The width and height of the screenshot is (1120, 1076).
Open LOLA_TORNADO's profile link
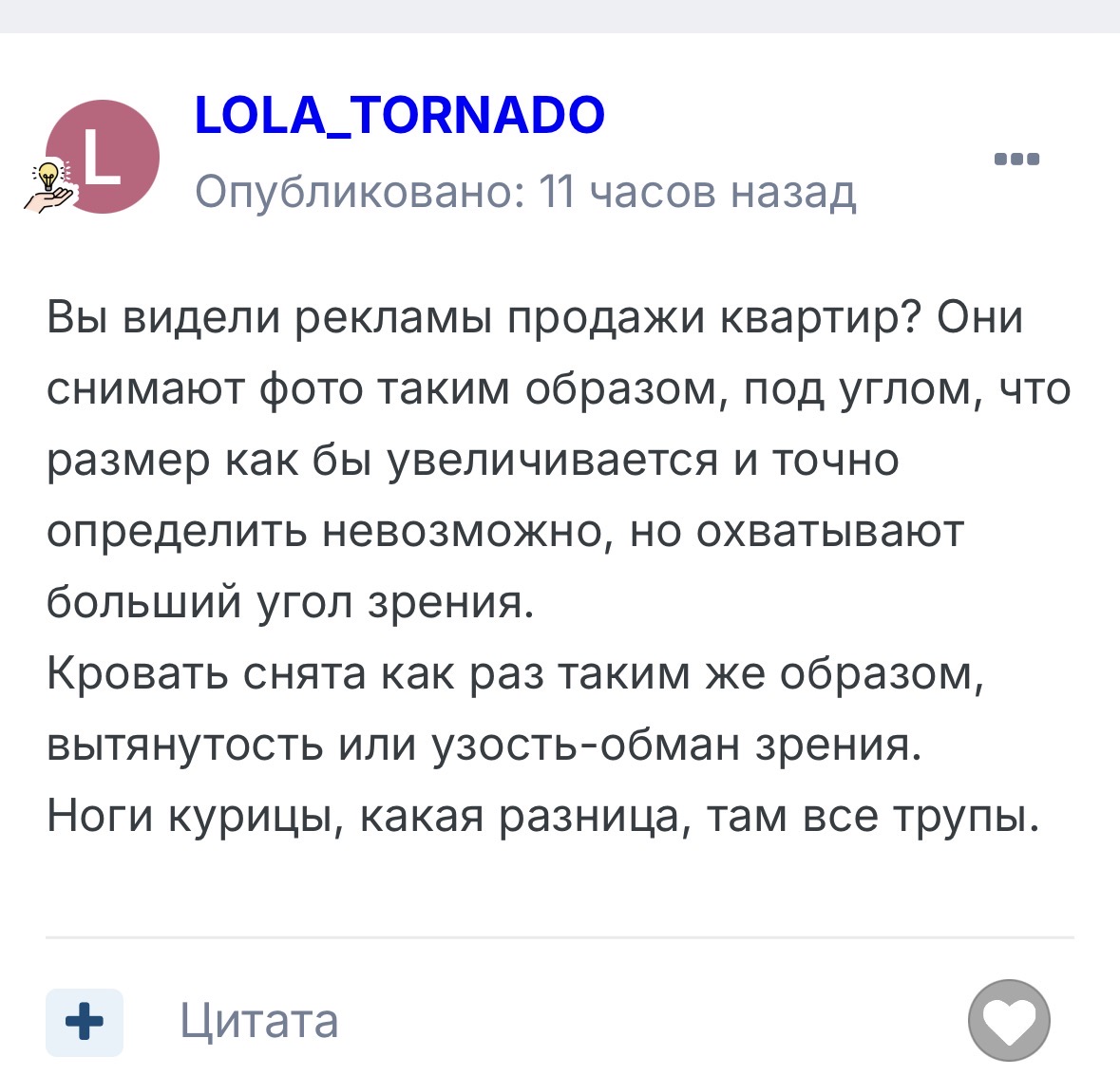399,116
